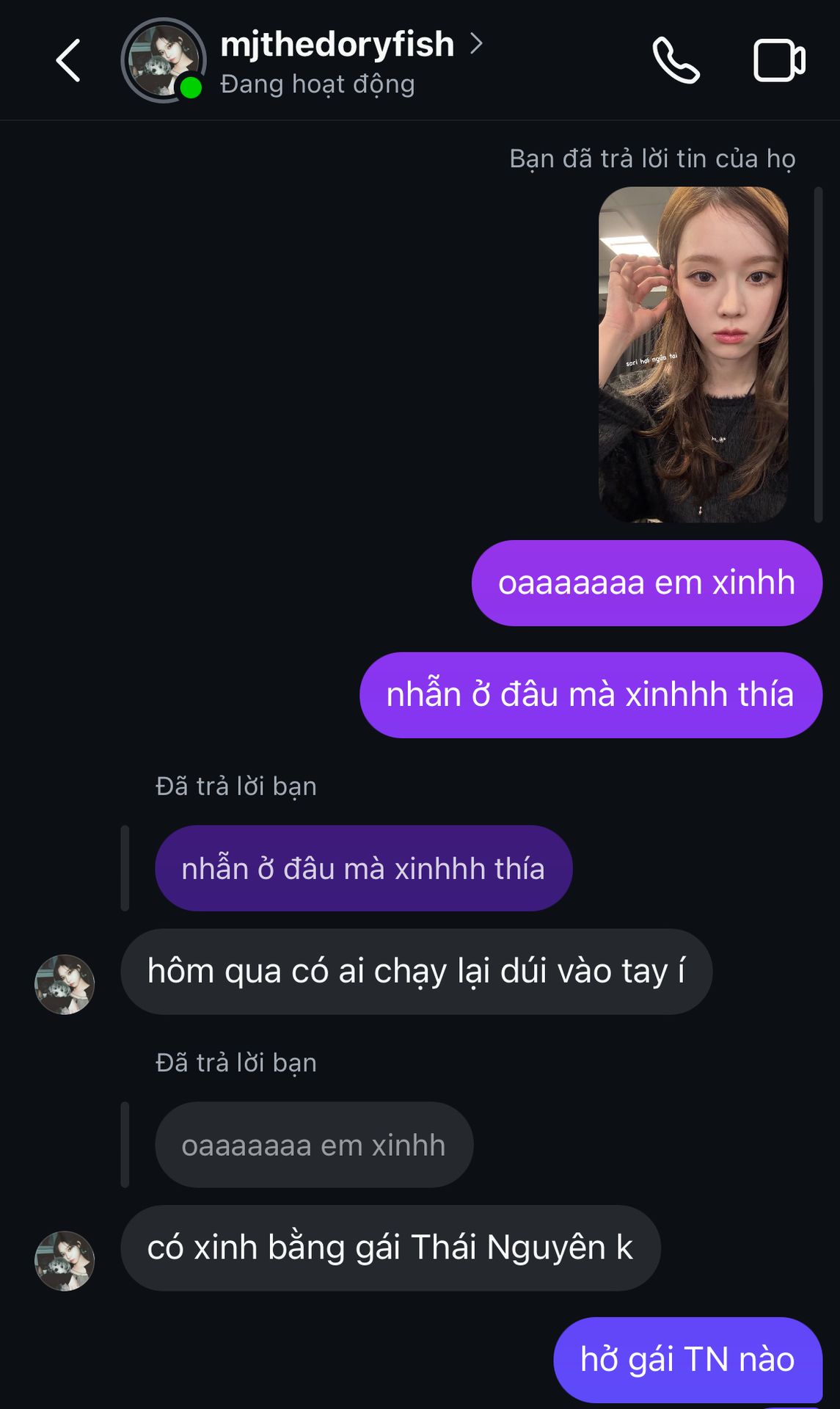
Task: Tap the sender avatar beside "hôm qua có ai"
Action: coord(65,985)
